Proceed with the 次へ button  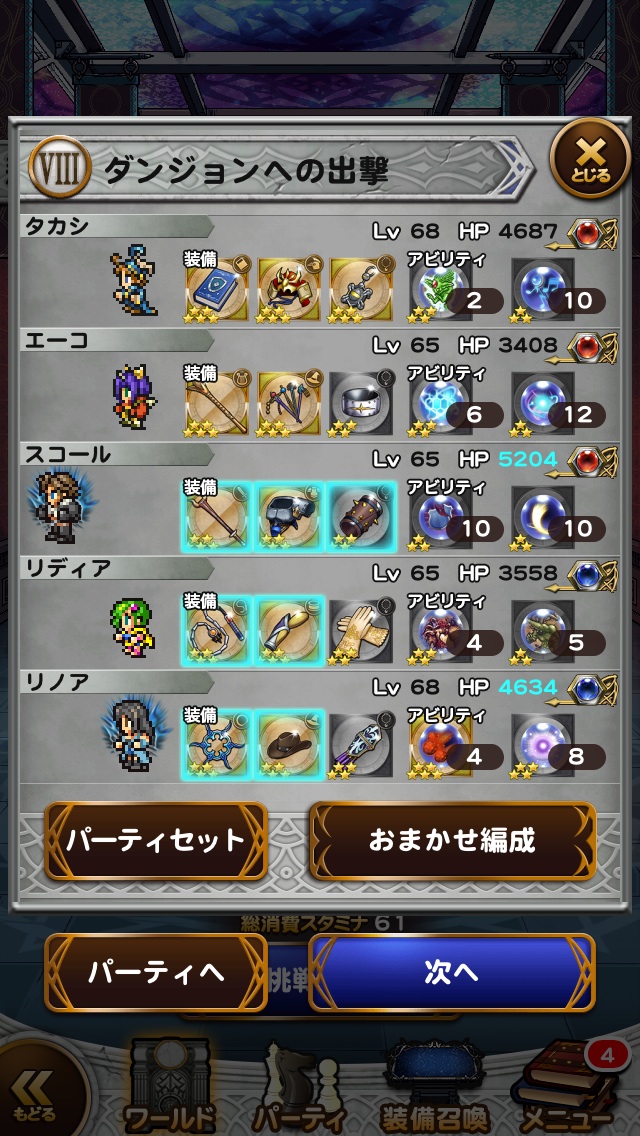click(x=452, y=972)
